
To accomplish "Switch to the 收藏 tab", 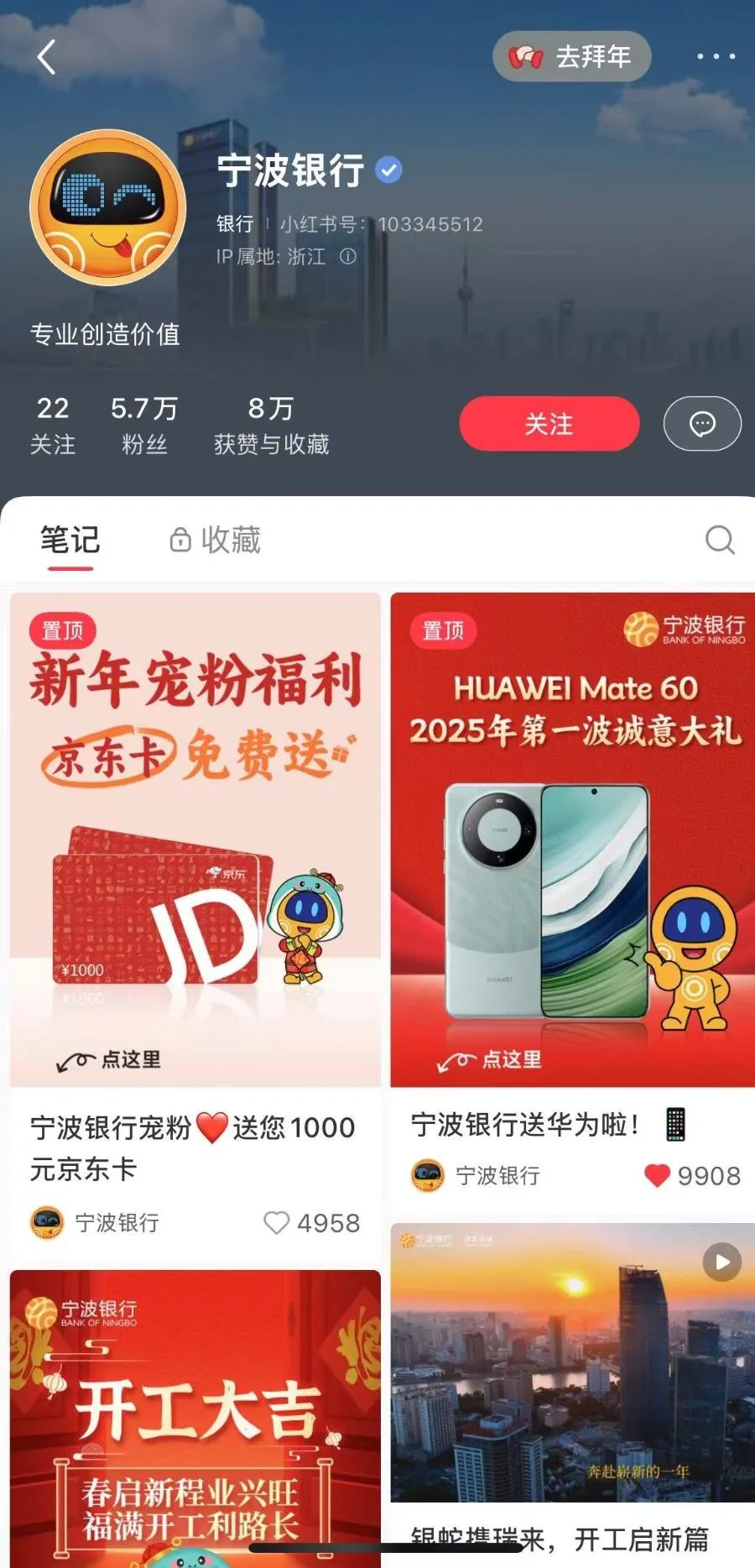I will 216,540.
